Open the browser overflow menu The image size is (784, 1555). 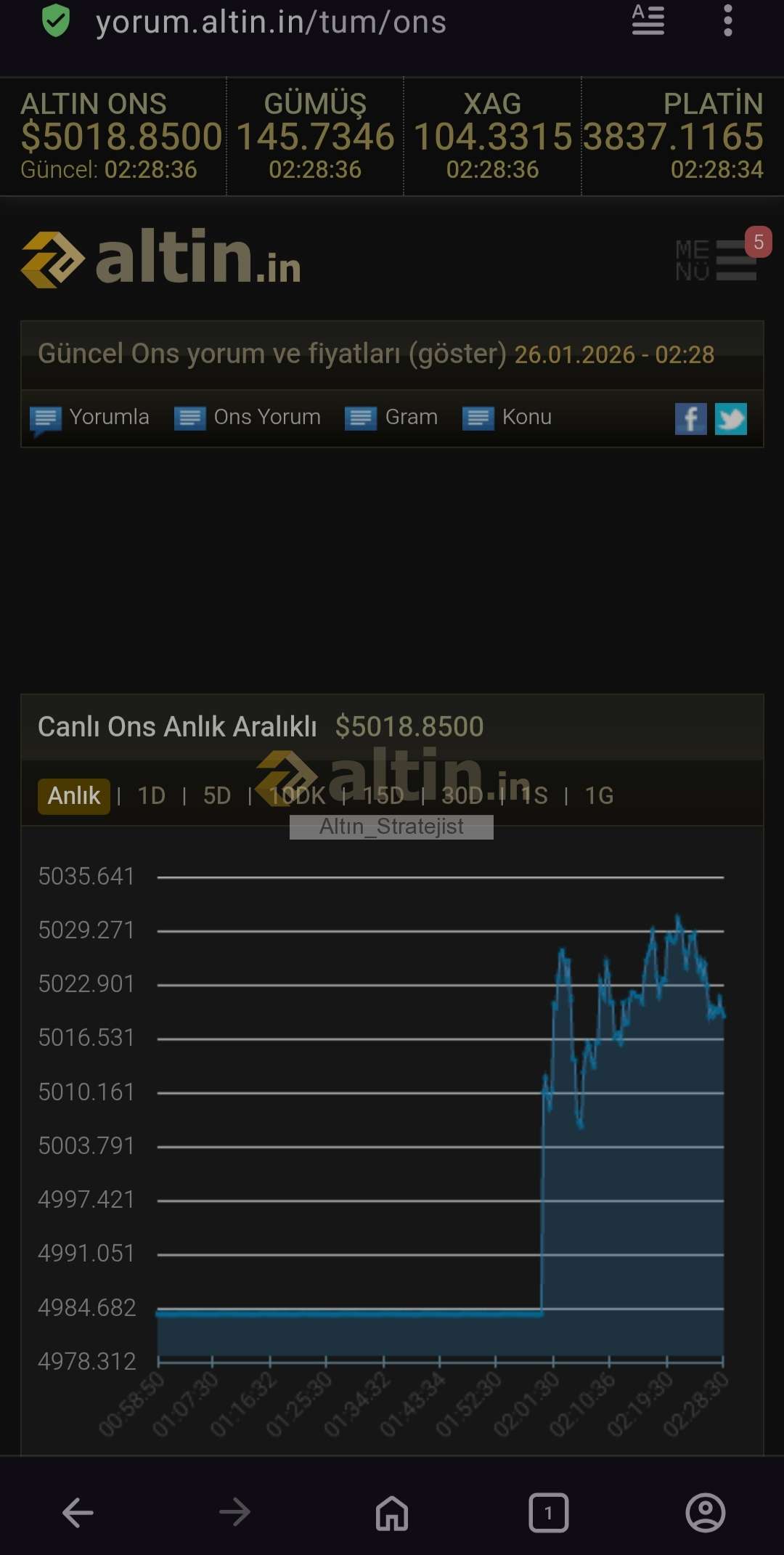point(727,21)
